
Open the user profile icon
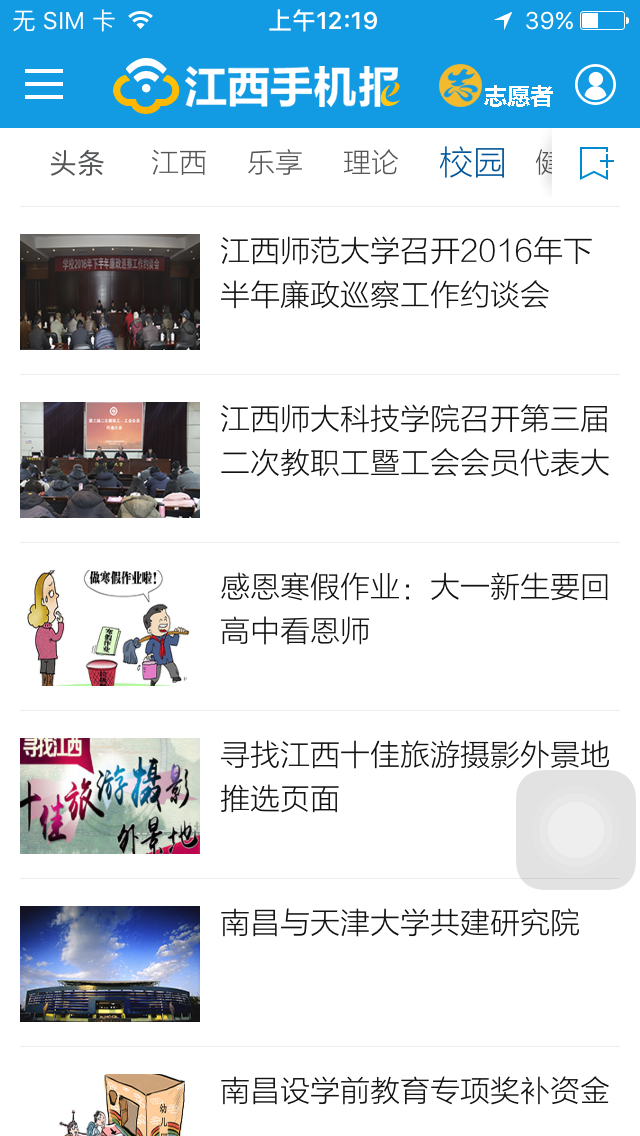595,85
